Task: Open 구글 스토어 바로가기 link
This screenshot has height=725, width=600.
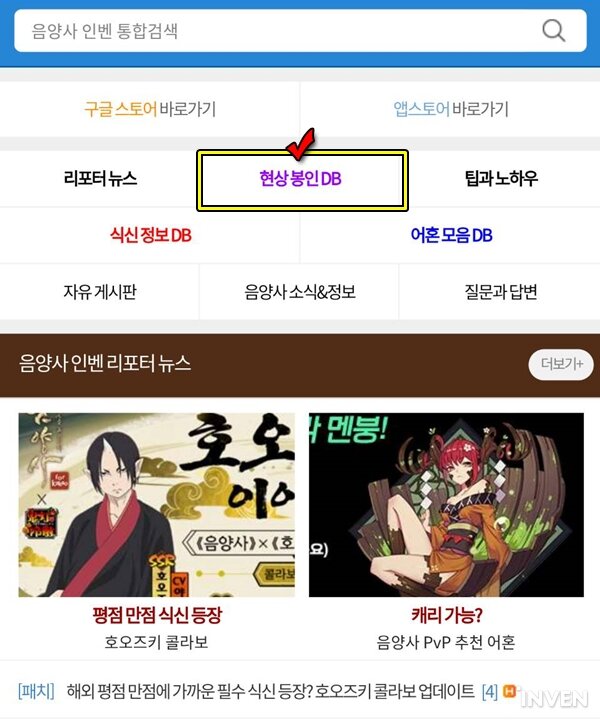Action: point(150,109)
